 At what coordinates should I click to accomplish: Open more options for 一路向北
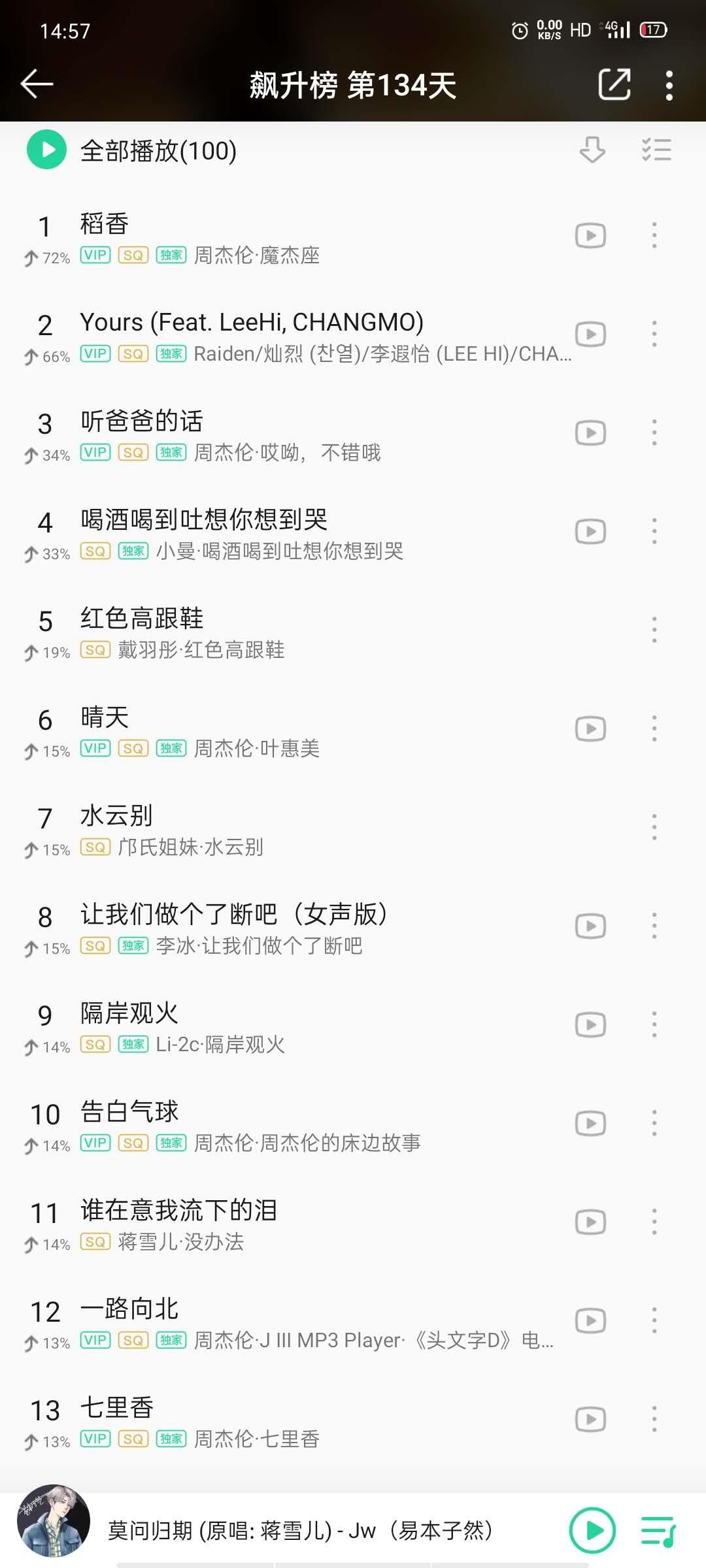point(654,1320)
